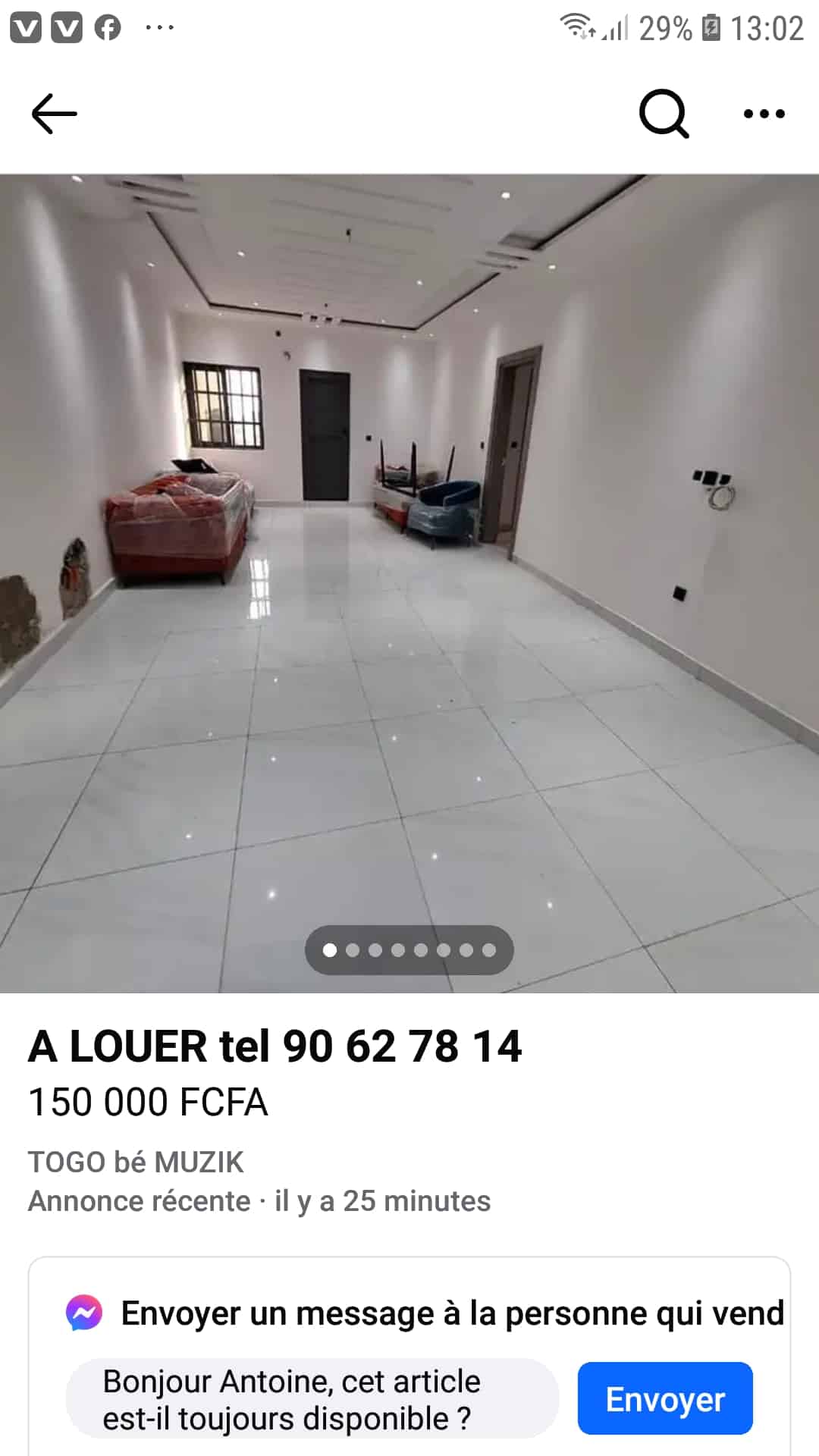
Task: Go back using the arrow icon
Action: coord(54,114)
